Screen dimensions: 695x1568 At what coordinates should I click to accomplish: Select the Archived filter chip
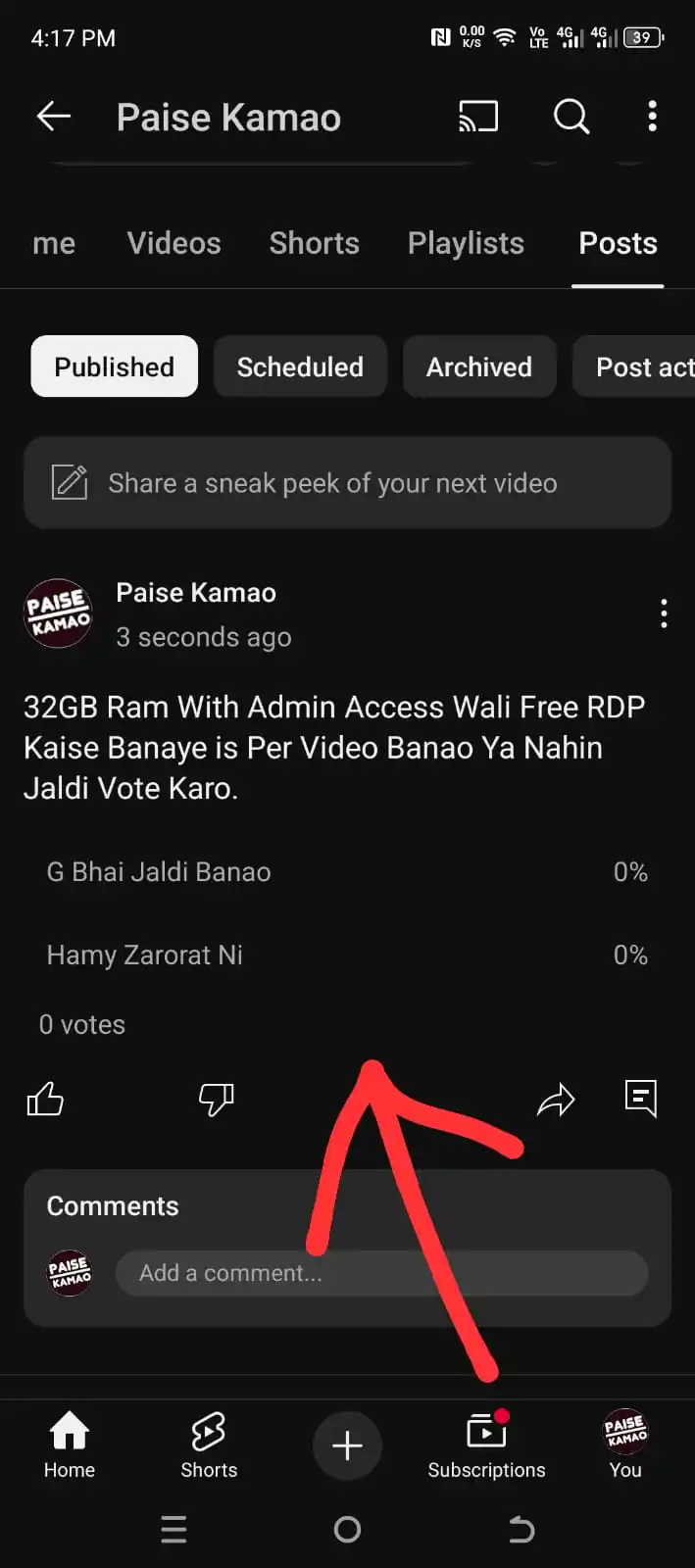478,367
